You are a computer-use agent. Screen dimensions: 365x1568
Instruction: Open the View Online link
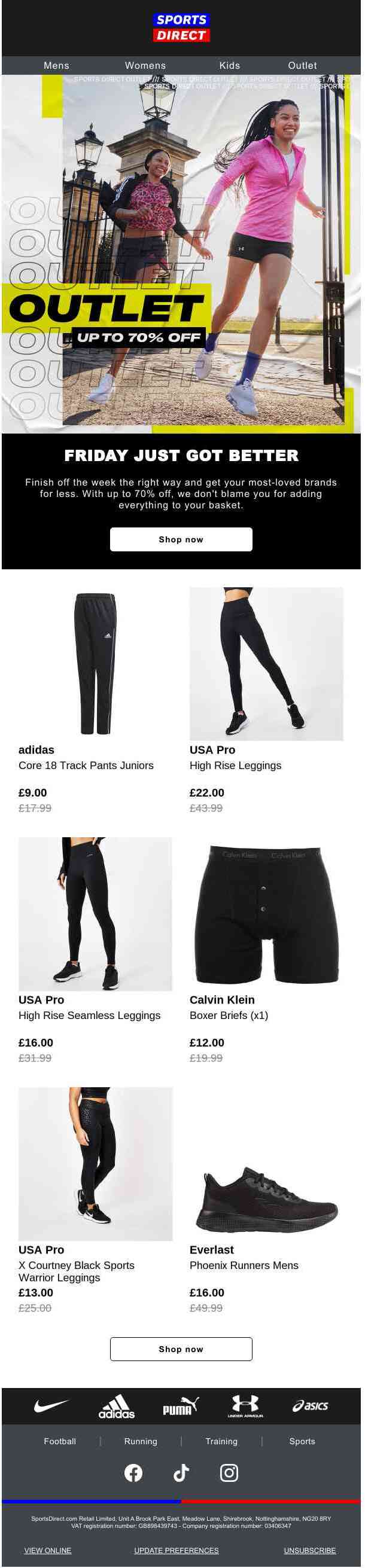click(x=47, y=1549)
